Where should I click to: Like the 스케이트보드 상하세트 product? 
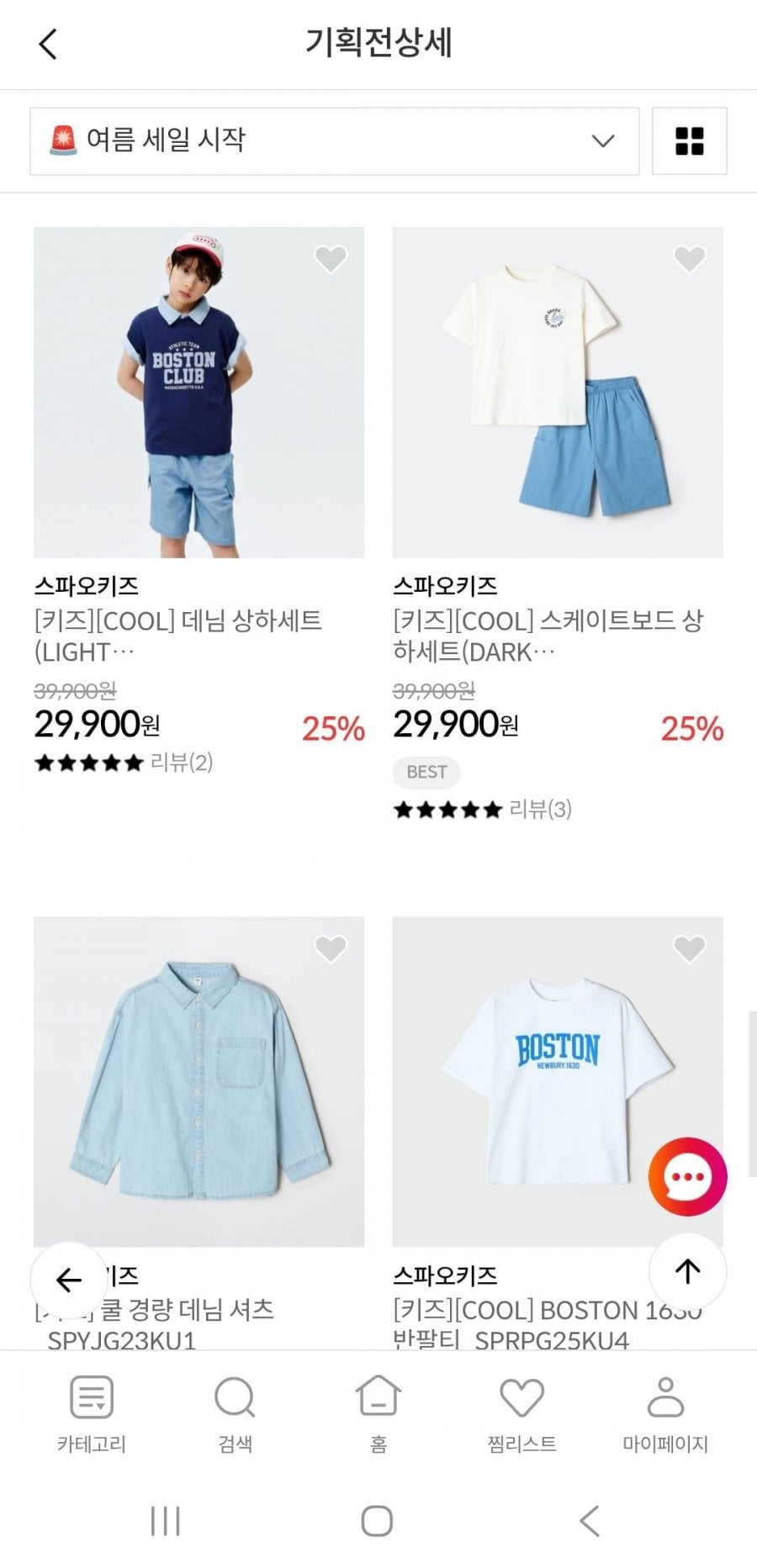tap(690, 258)
